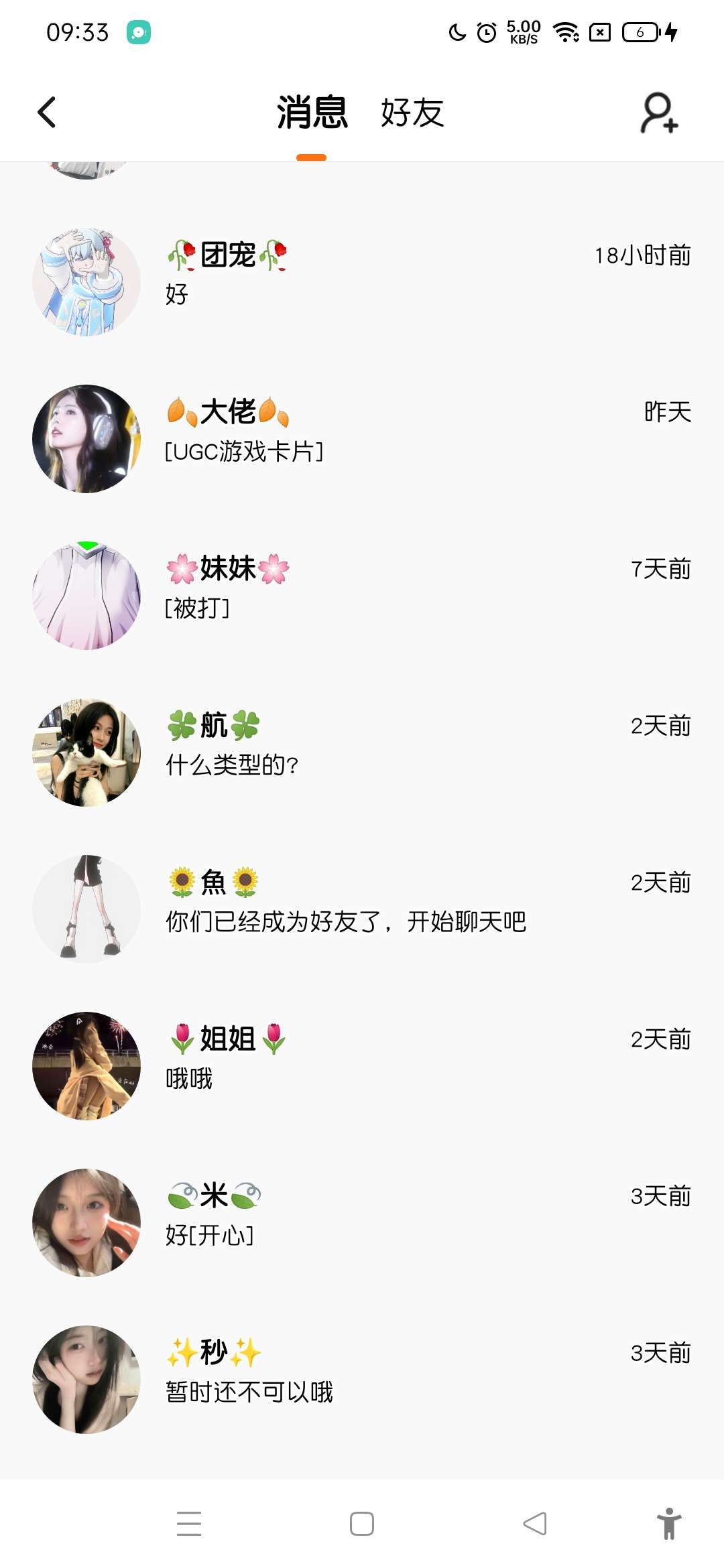Open the chat with 航

[362, 752]
